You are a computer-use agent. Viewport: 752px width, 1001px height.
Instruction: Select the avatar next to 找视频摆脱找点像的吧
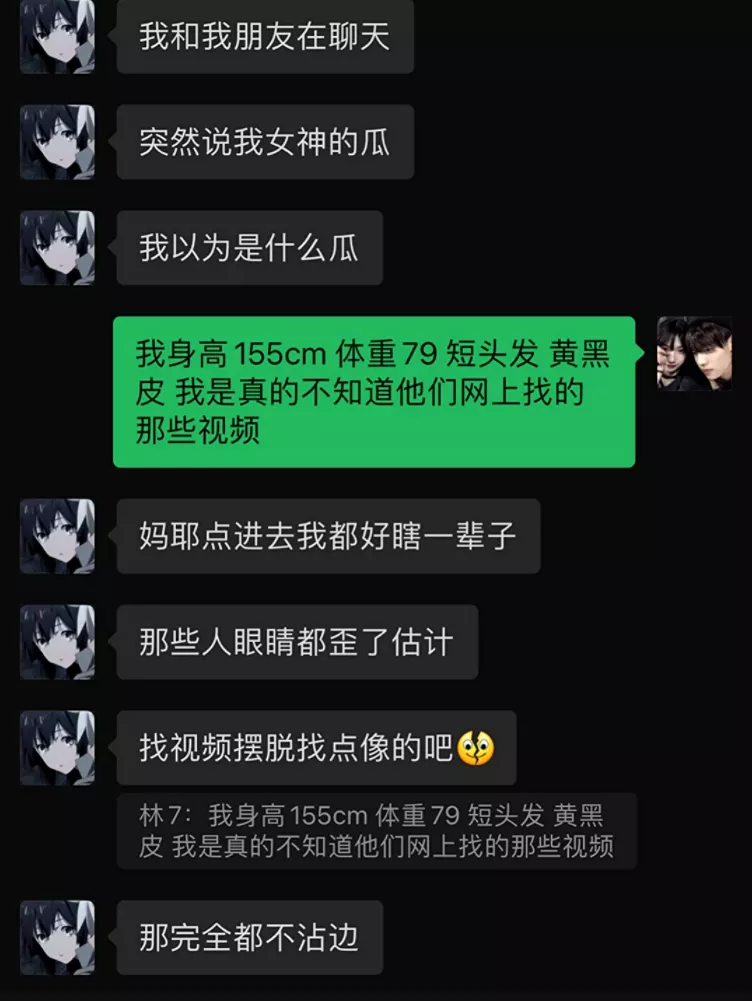tap(58, 748)
